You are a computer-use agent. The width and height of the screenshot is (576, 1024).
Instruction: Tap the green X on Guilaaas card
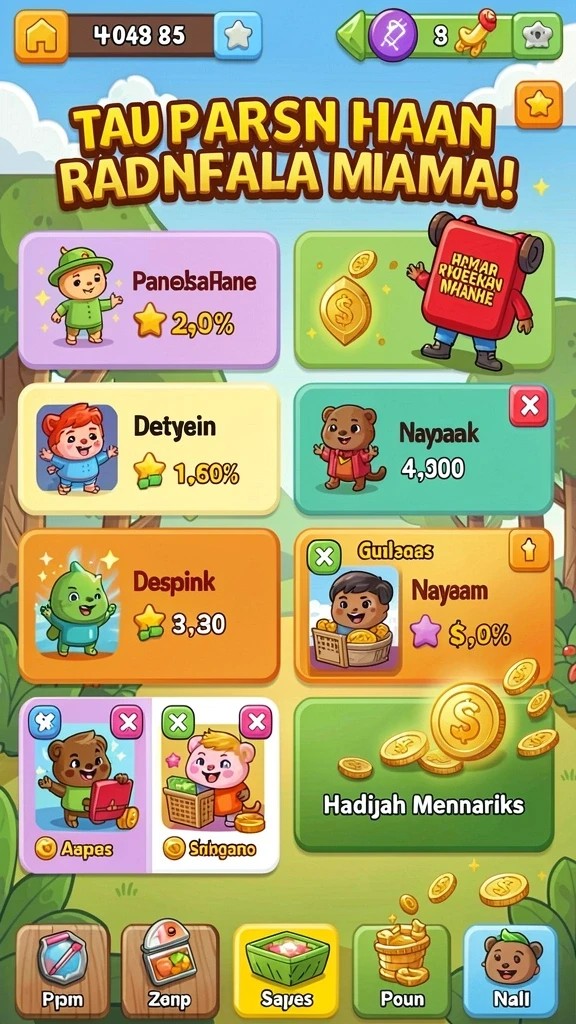coord(324,558)
